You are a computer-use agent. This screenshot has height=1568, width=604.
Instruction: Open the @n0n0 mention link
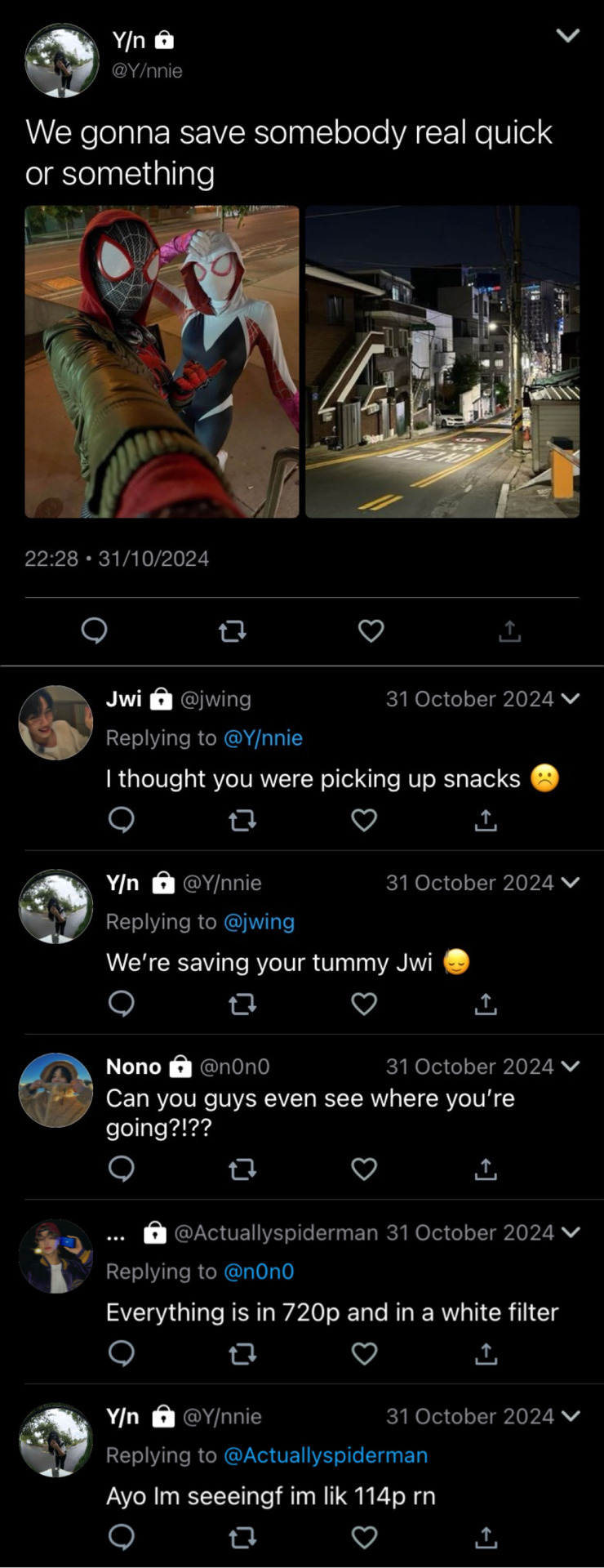(259, 1272)
